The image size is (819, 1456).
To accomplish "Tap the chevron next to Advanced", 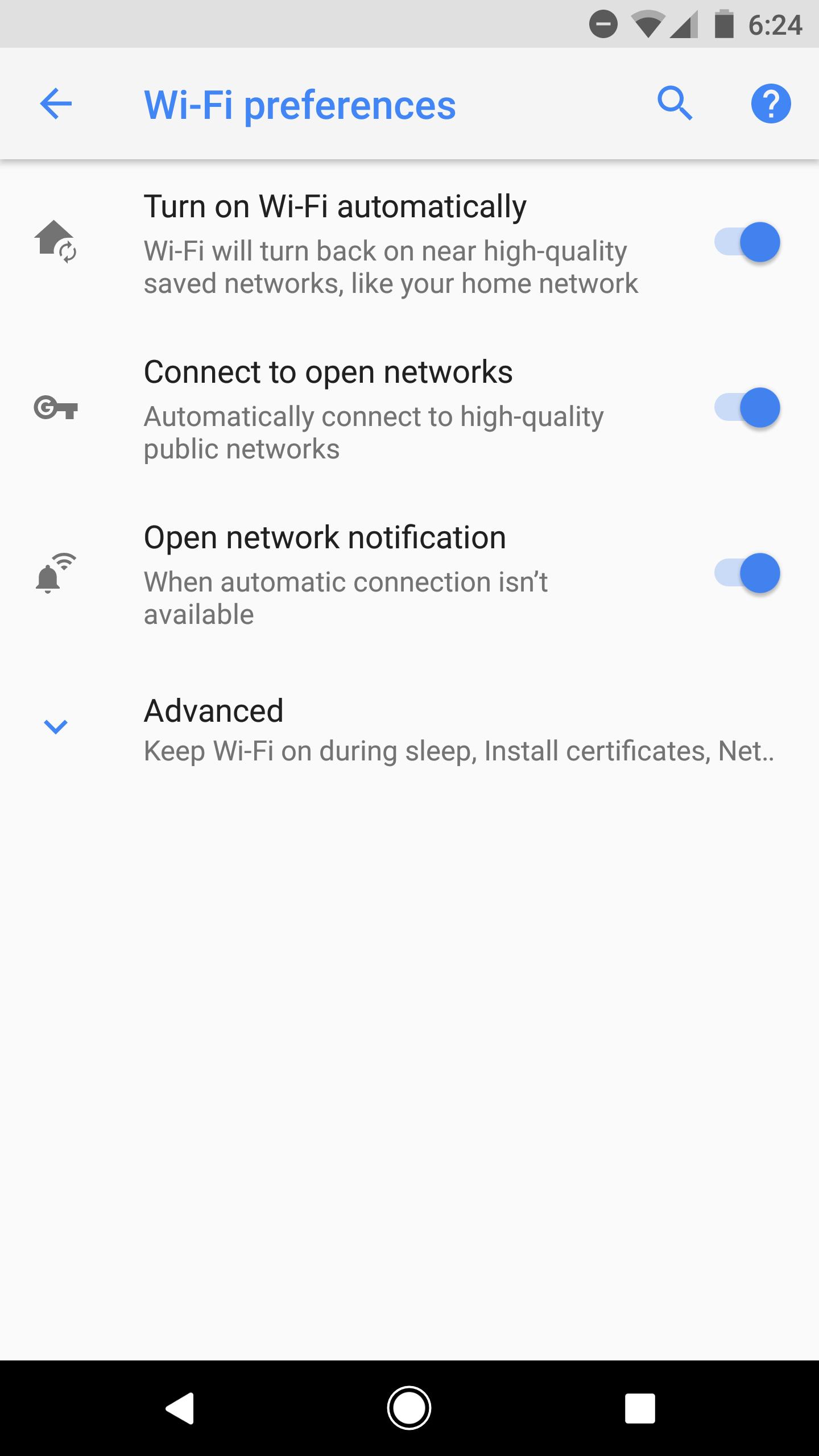I will pos(55,726).
